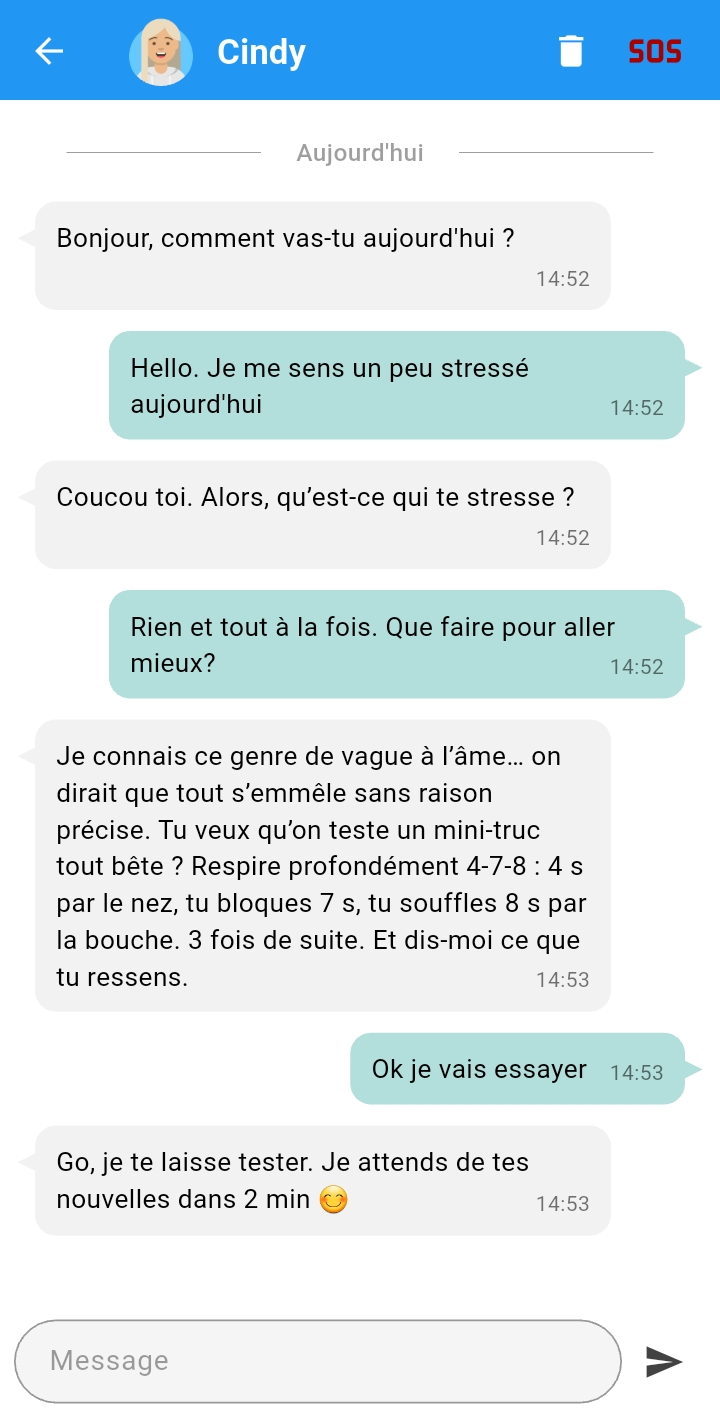Focus the Message text field
This screenshot has height=1412, width=720.
click(318, 1361)
